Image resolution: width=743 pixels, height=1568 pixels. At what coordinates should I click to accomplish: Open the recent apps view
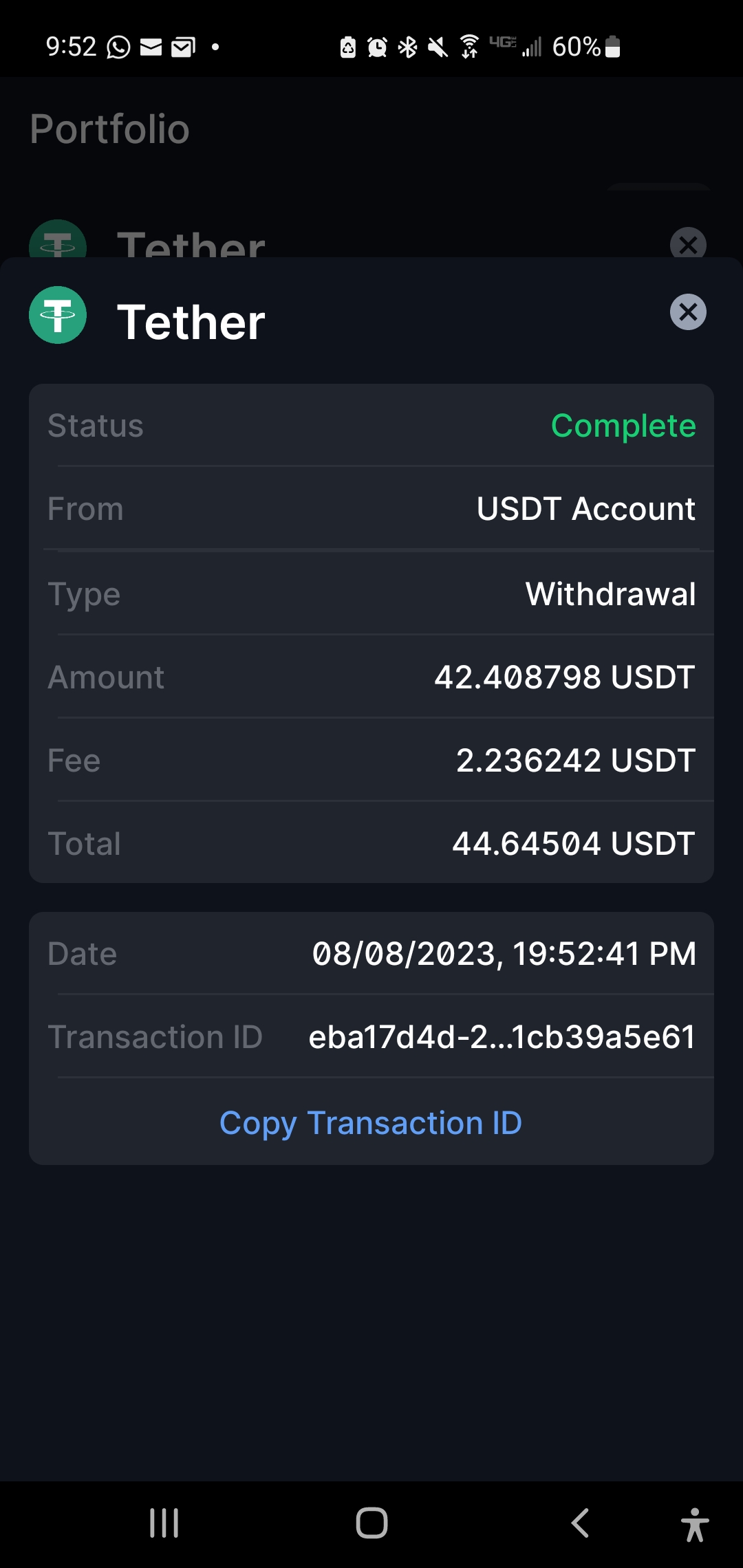[x=164, y=1523]
